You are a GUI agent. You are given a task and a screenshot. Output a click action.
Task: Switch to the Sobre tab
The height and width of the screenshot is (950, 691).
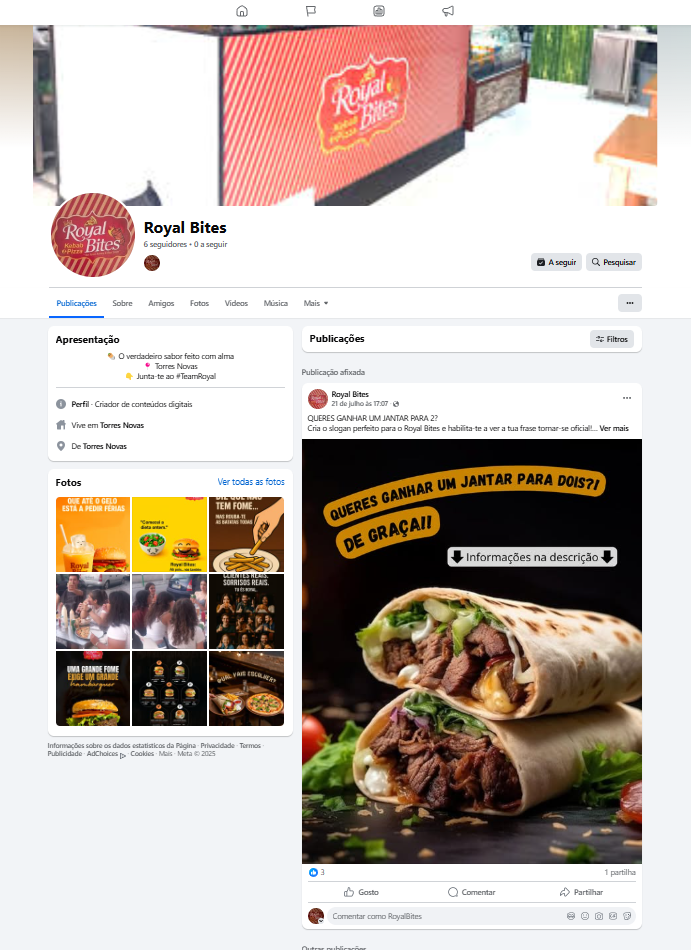[x=122, y=303]
